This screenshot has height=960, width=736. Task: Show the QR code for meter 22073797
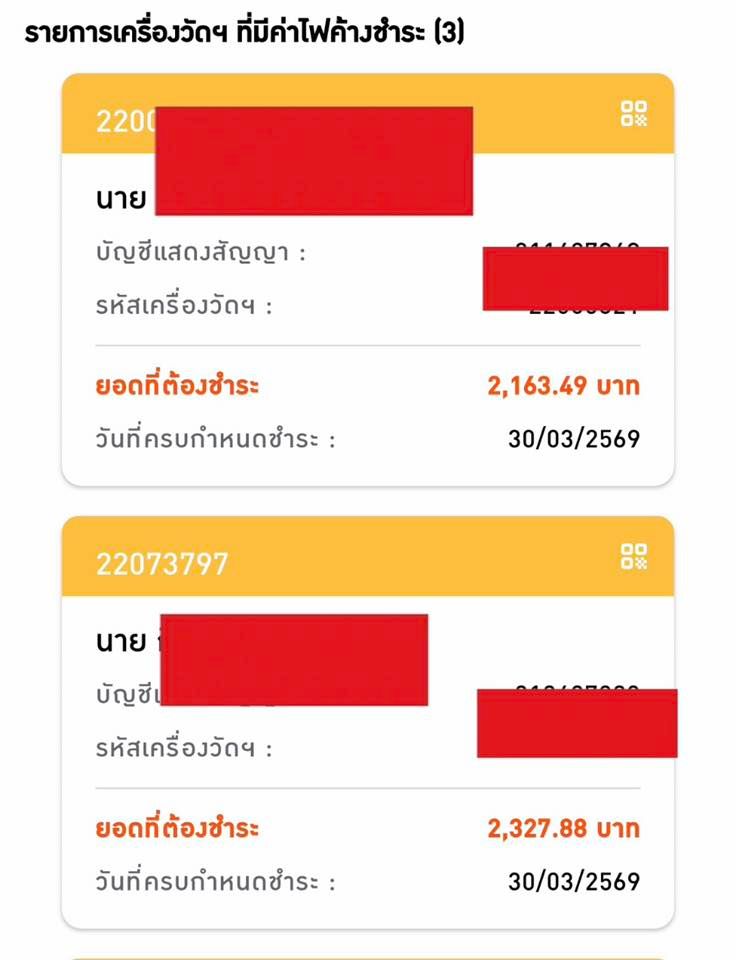(634, 557)
